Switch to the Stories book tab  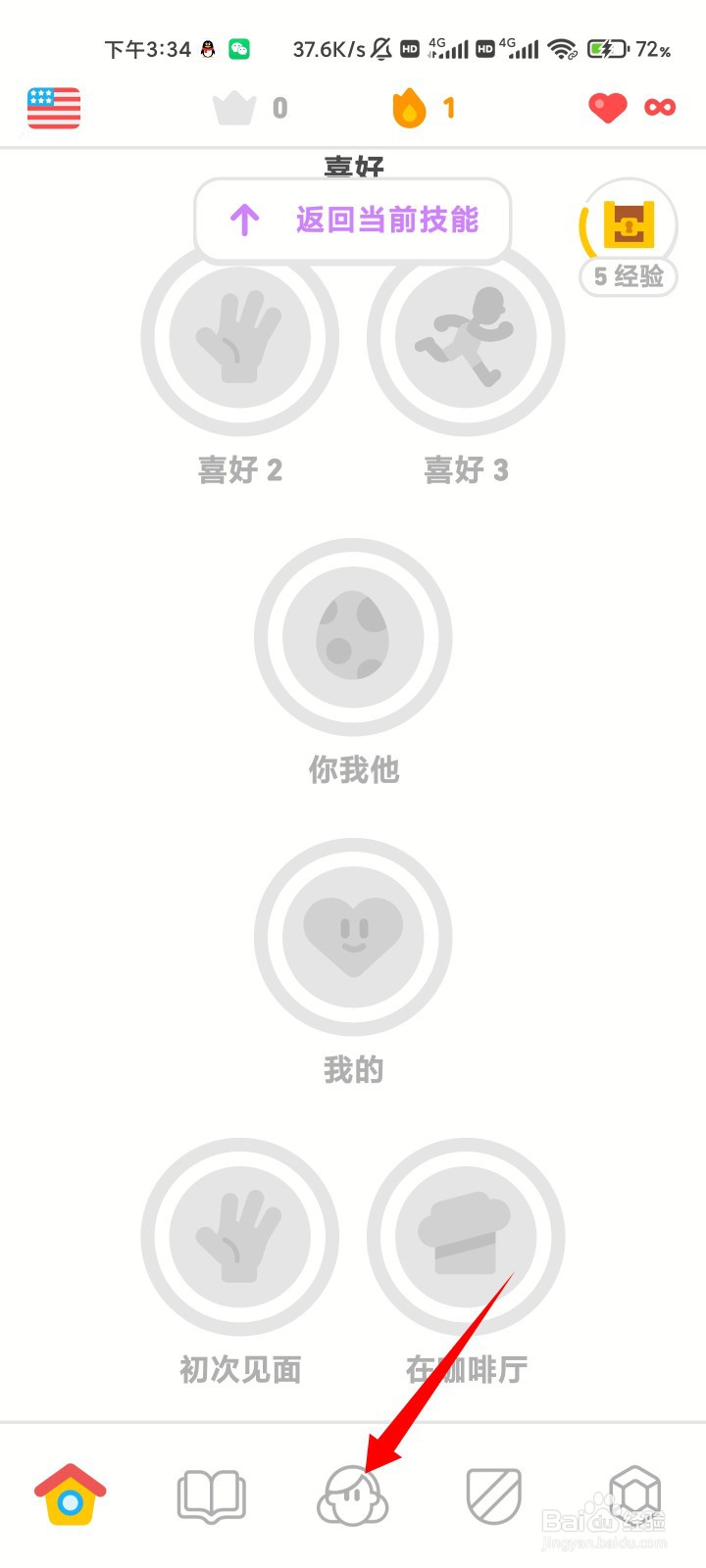point(211,1493)
